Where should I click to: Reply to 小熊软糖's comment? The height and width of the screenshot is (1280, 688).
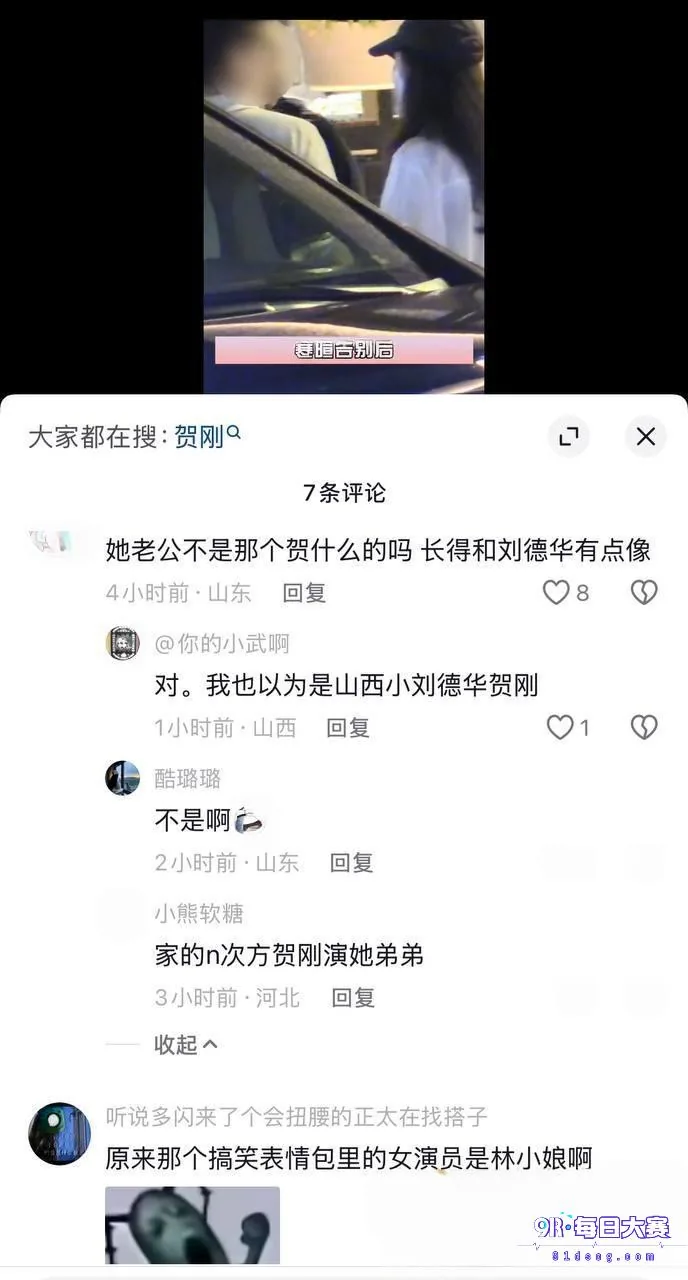pos(353,997)
